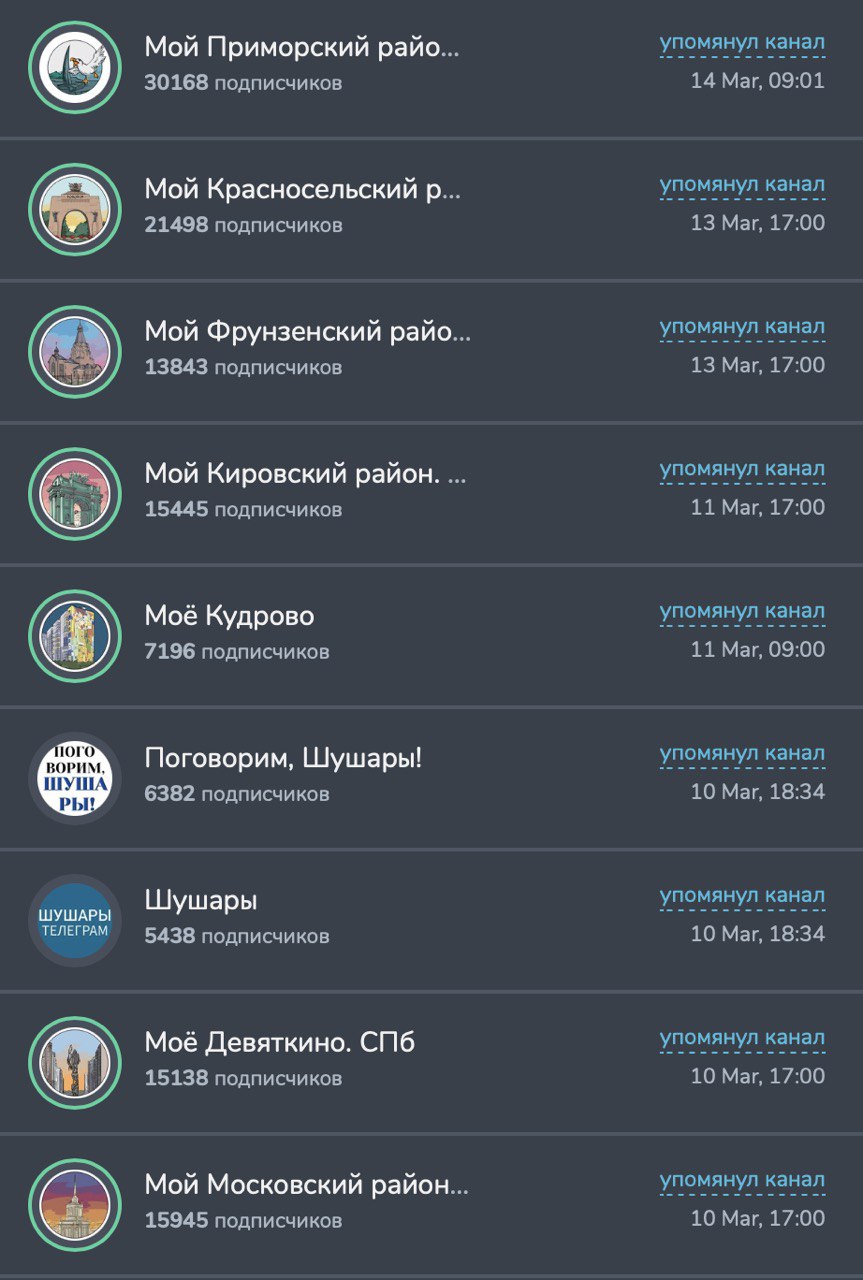Open the Моё Девяткино. СПб channel row

click(x=279, y=1042)
